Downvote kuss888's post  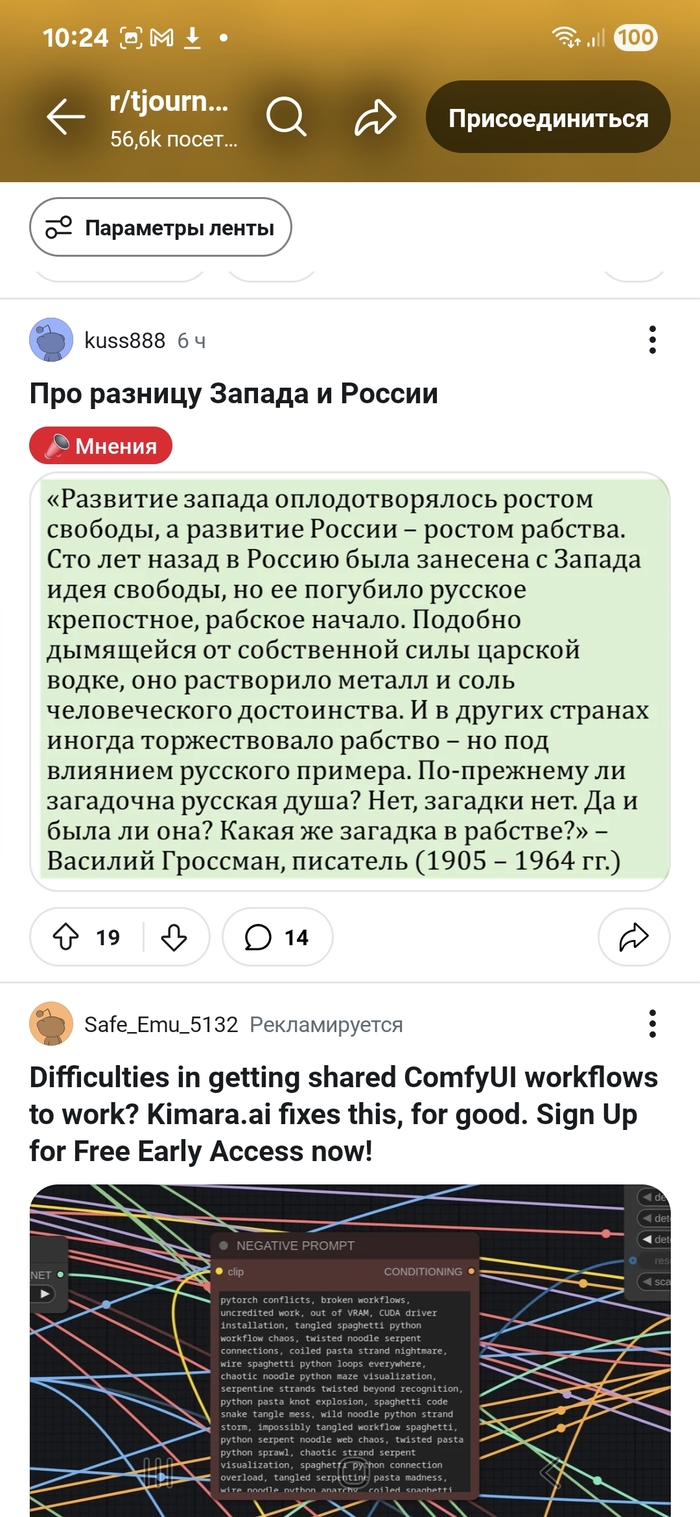click(x=174, y=937)
